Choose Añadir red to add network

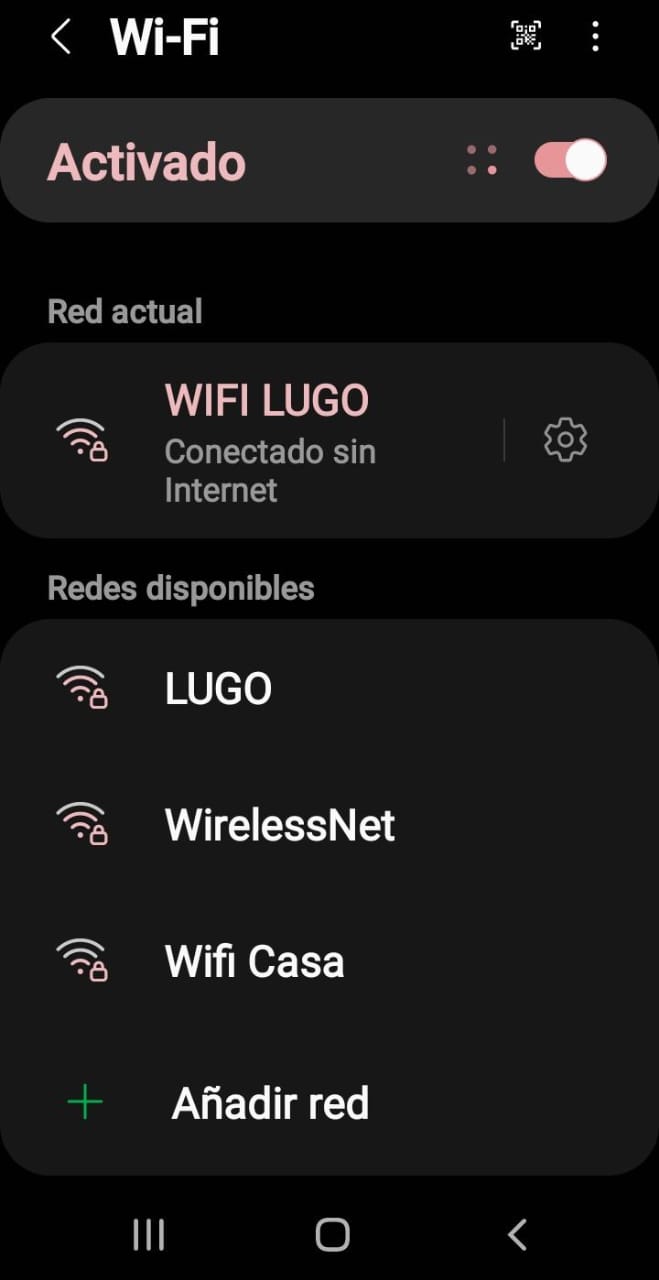click(x=270, y=1103)
